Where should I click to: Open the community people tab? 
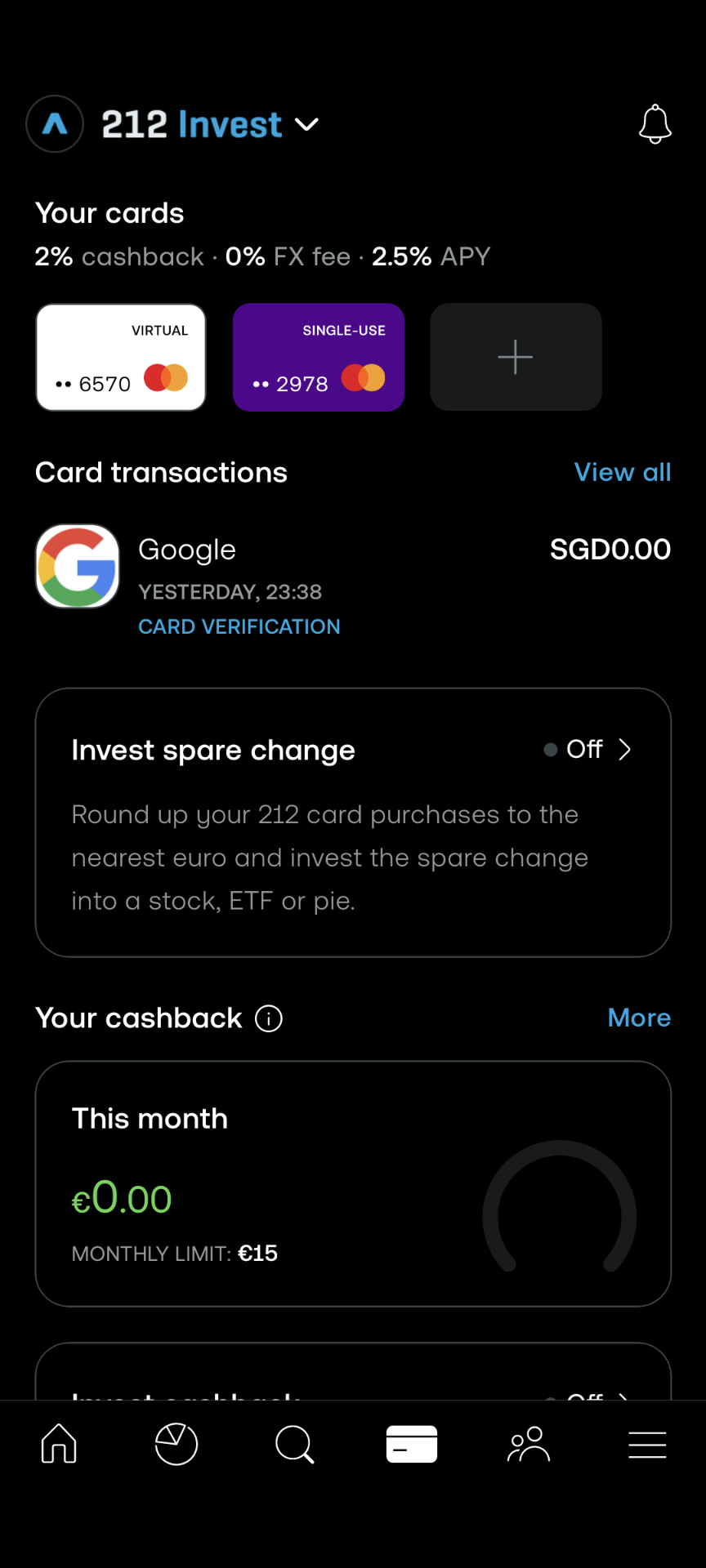(529, 1443)
